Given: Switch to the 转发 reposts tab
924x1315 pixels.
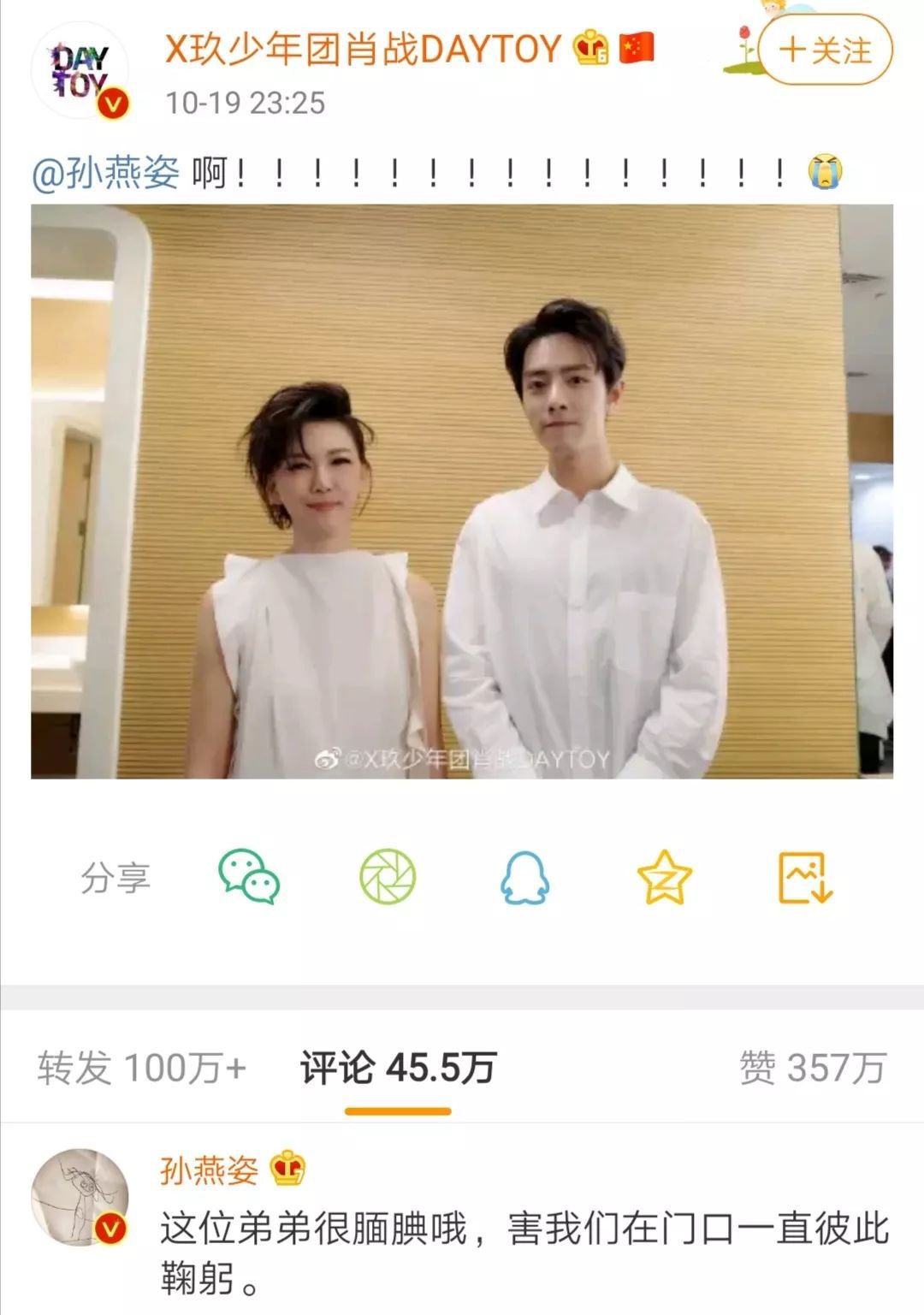Looking at the screenshot, I should [x=141, y=1068].
